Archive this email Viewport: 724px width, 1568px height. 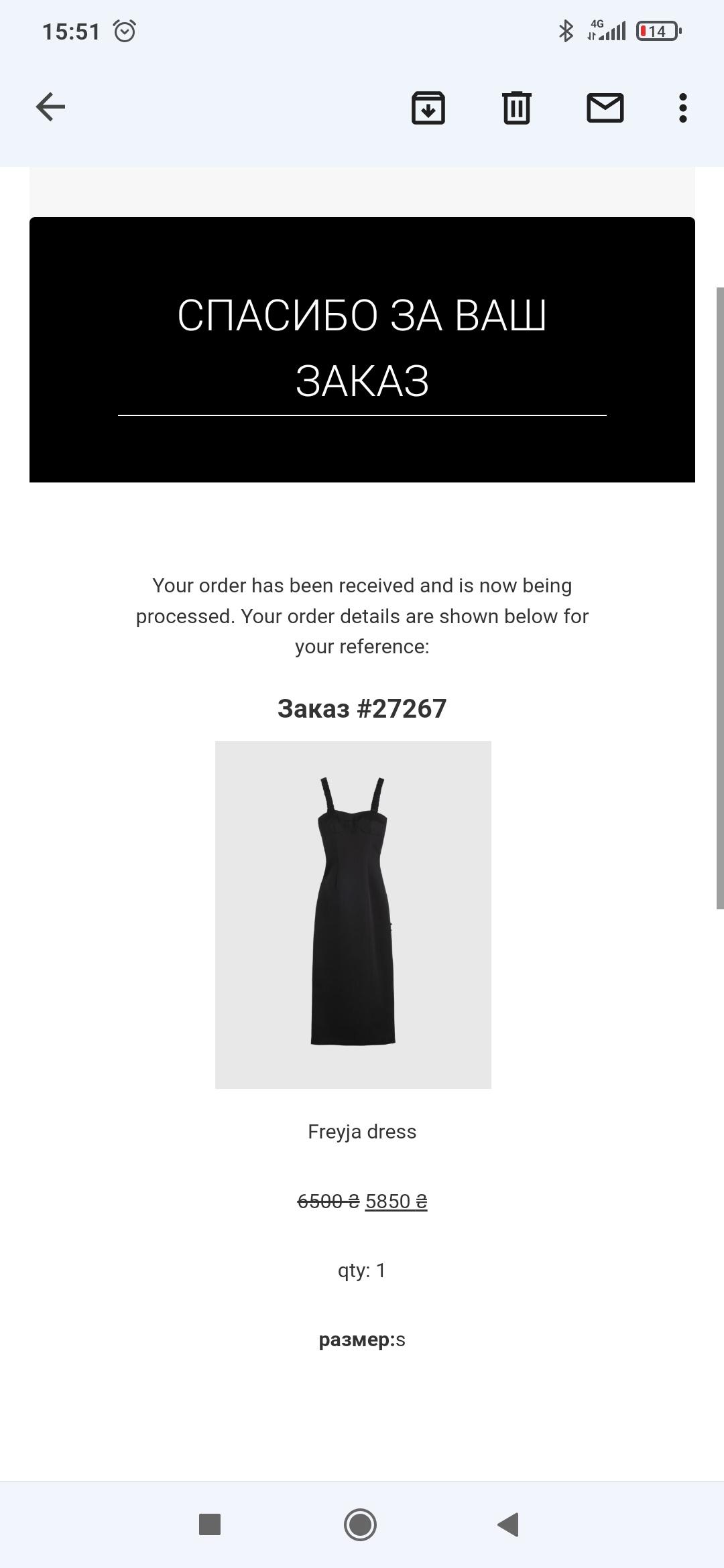coord(428,107)
